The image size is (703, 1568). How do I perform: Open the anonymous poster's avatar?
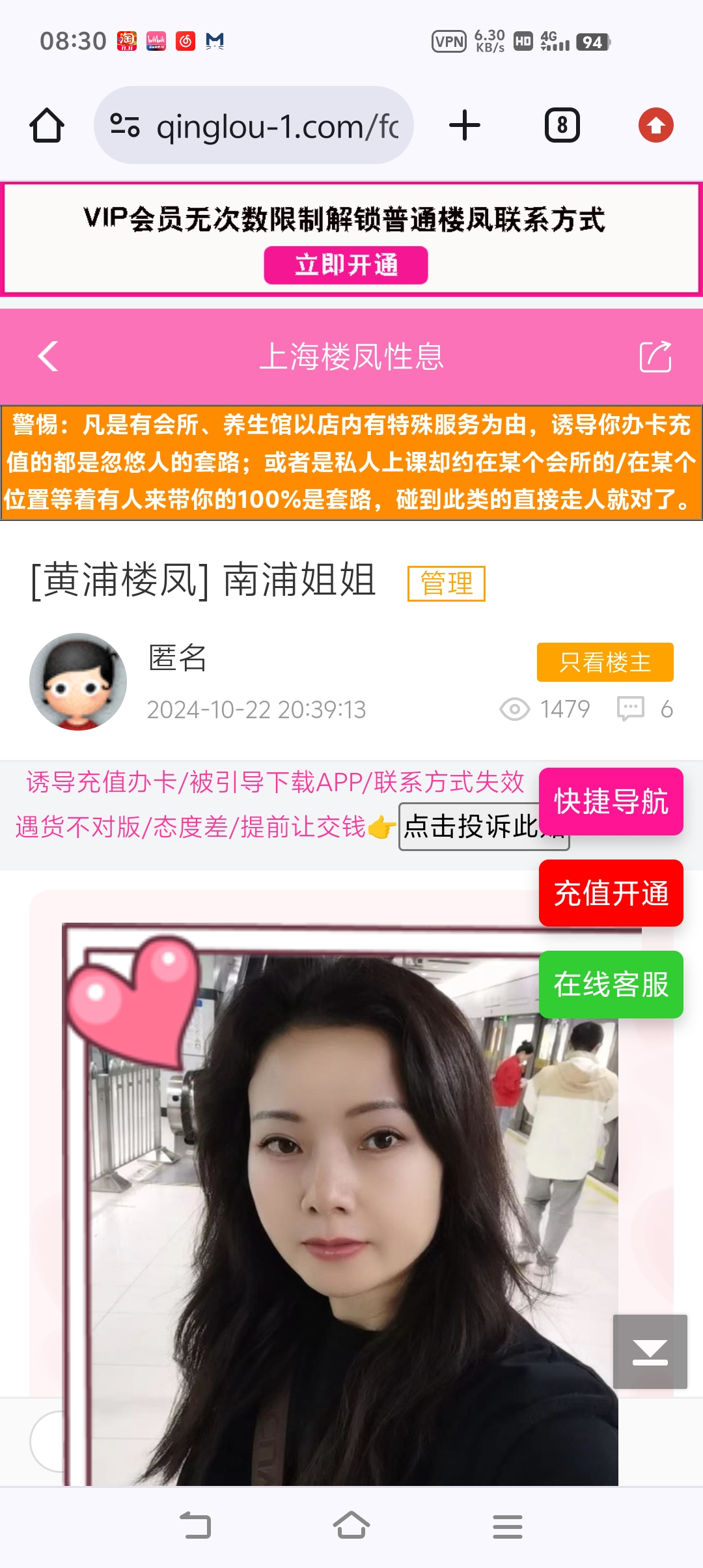click(x=78, y=681)
